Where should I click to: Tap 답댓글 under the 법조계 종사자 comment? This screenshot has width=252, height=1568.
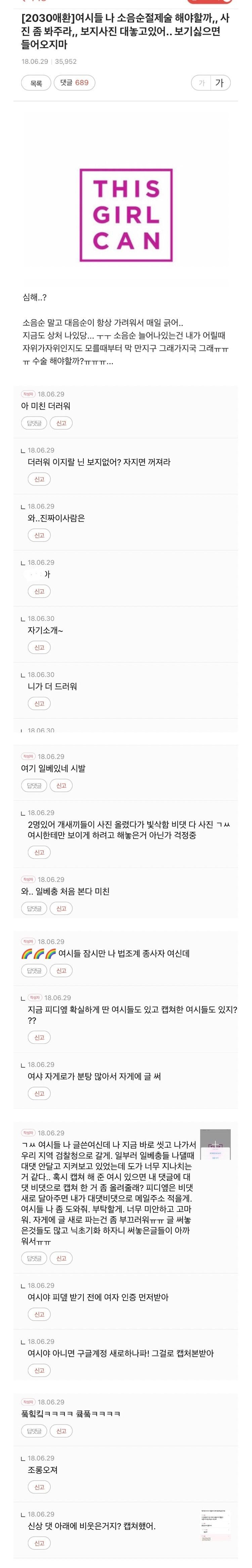[x=34, y=970]
